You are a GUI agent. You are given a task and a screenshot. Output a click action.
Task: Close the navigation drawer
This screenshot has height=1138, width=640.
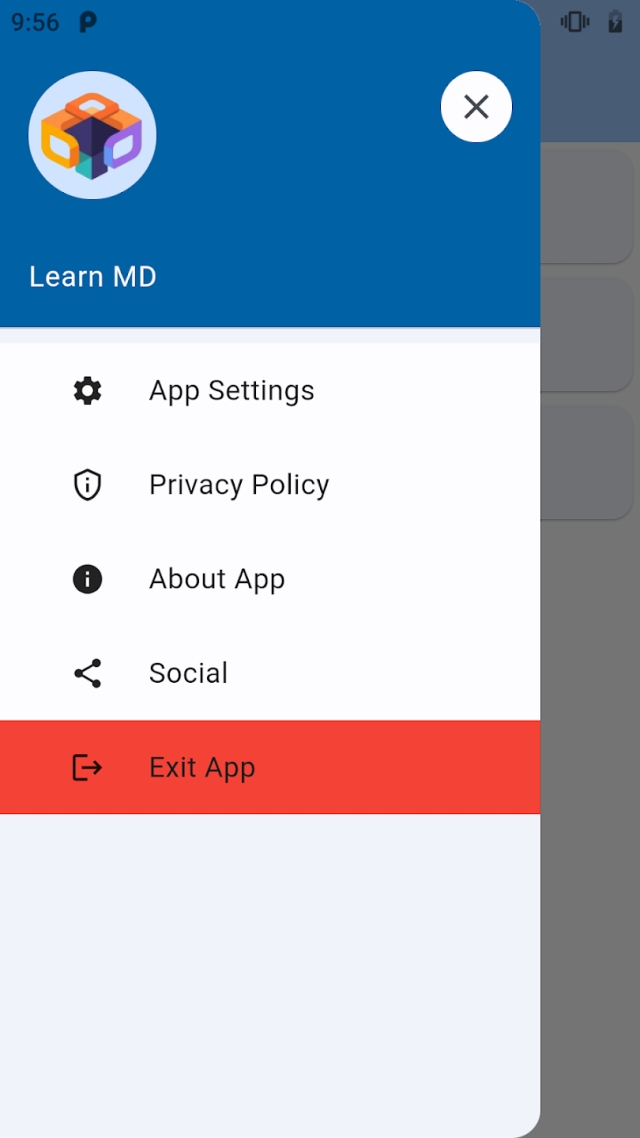(476, 107)
